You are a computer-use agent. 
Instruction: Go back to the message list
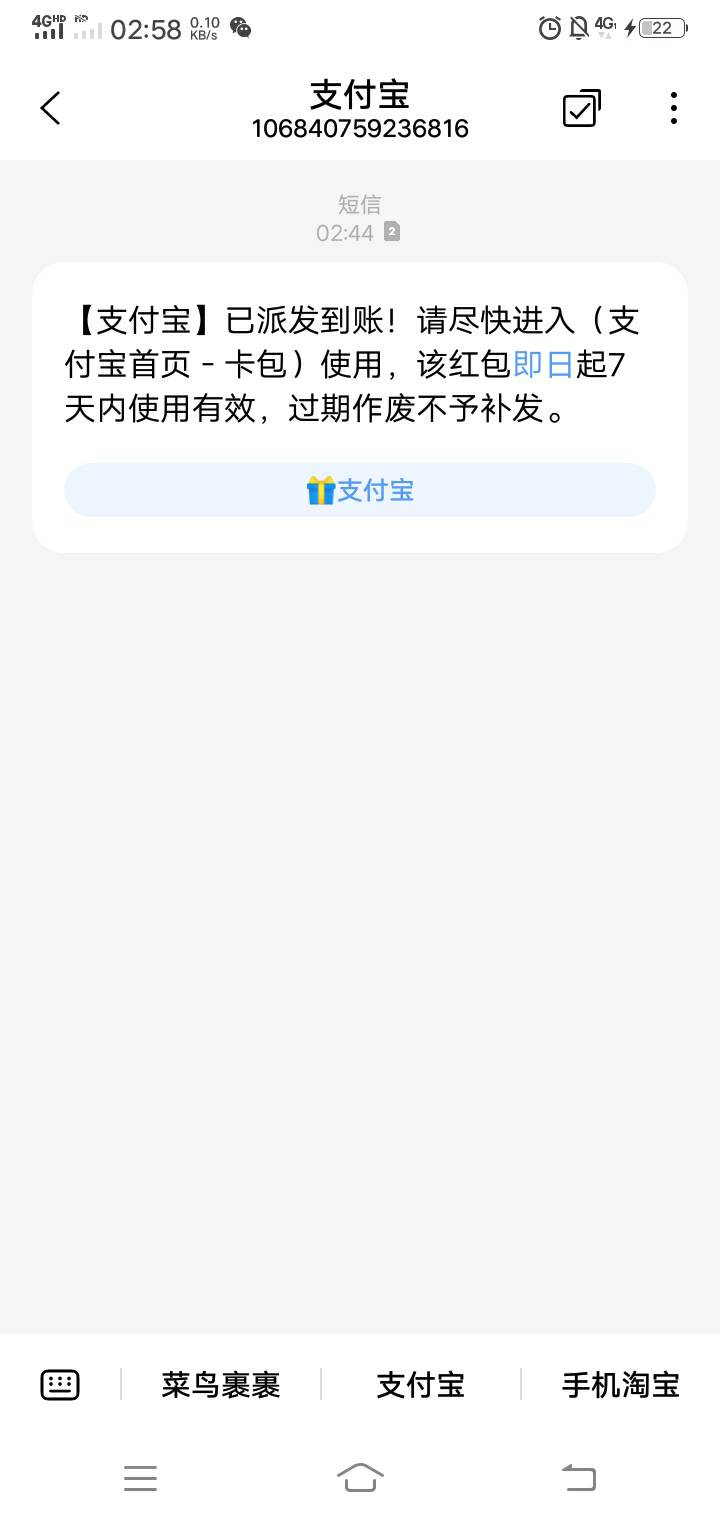pyautogui.click(x=50, y=108)
